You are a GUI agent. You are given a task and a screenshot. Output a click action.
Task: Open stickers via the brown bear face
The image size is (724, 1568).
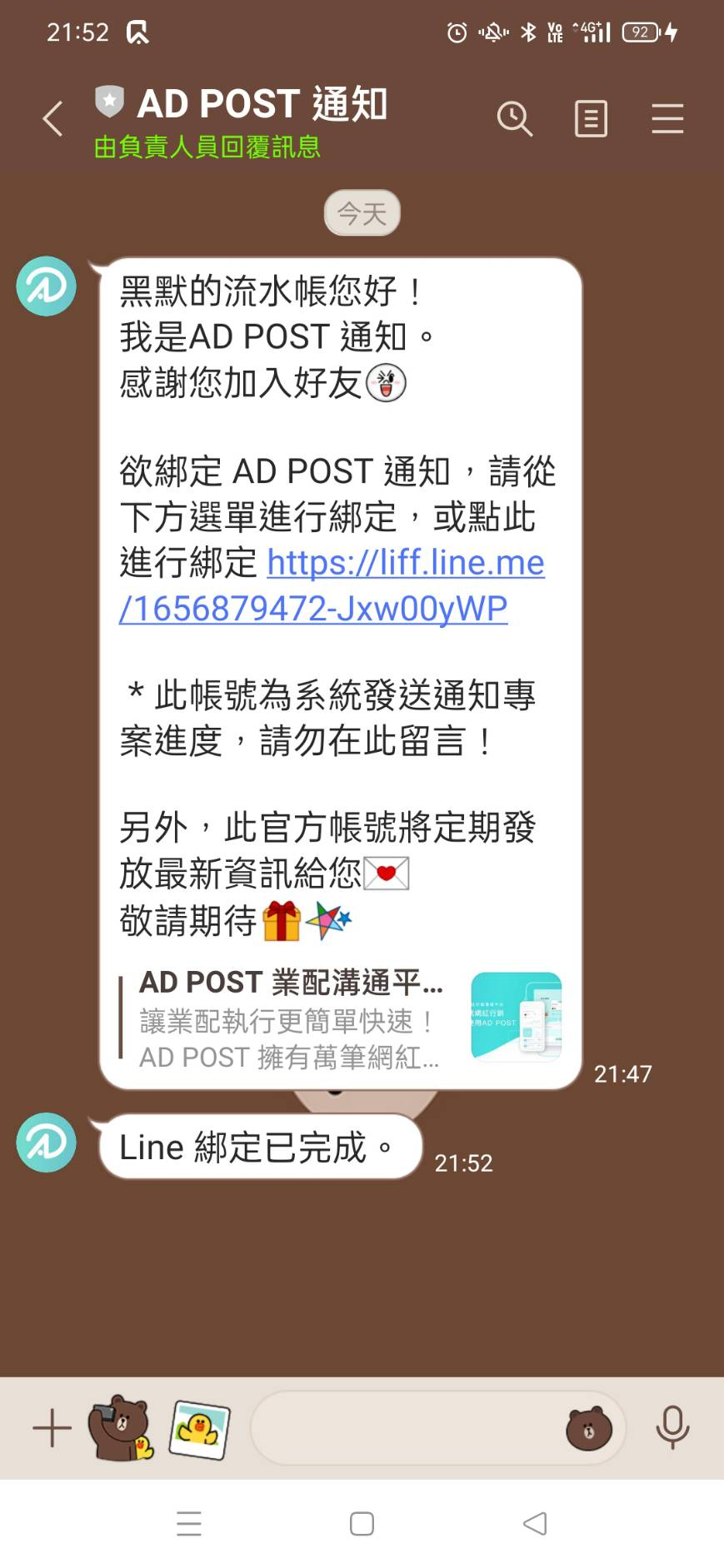589,1429
